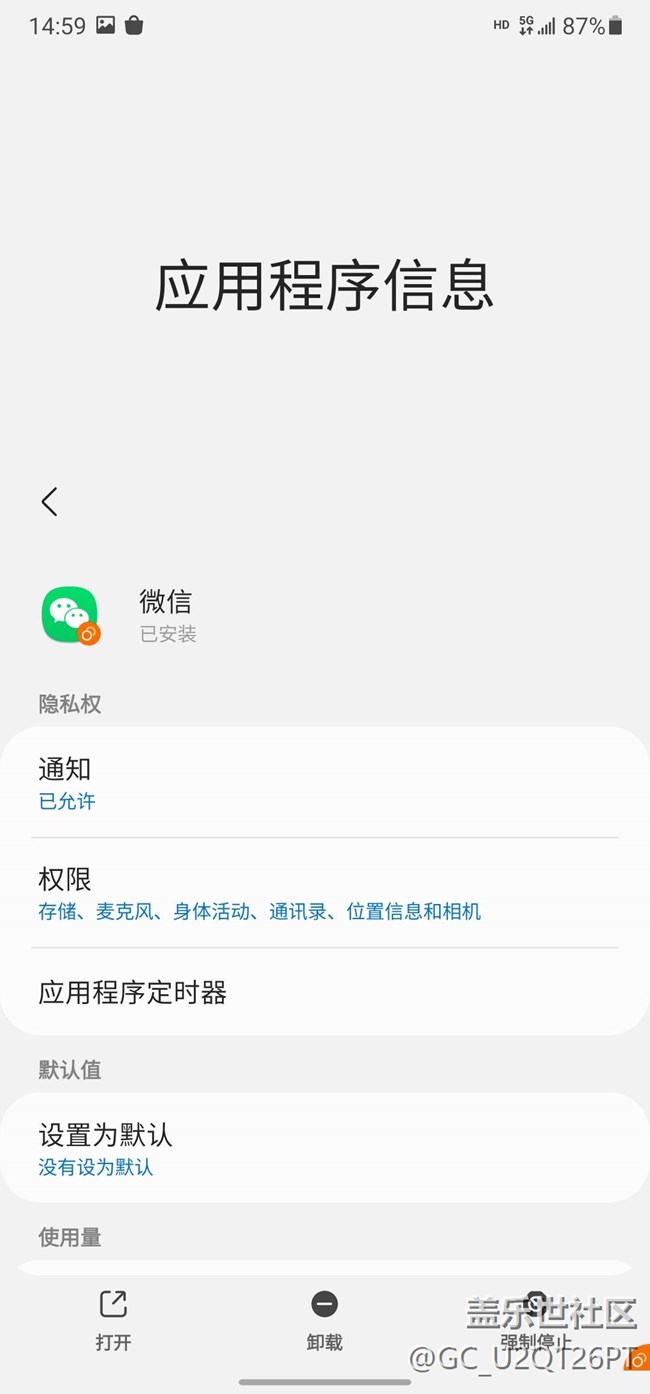The height and width of the screenshot is (1394, 650).
Task: Open 权限 permissions list
Action: (324, 893)
